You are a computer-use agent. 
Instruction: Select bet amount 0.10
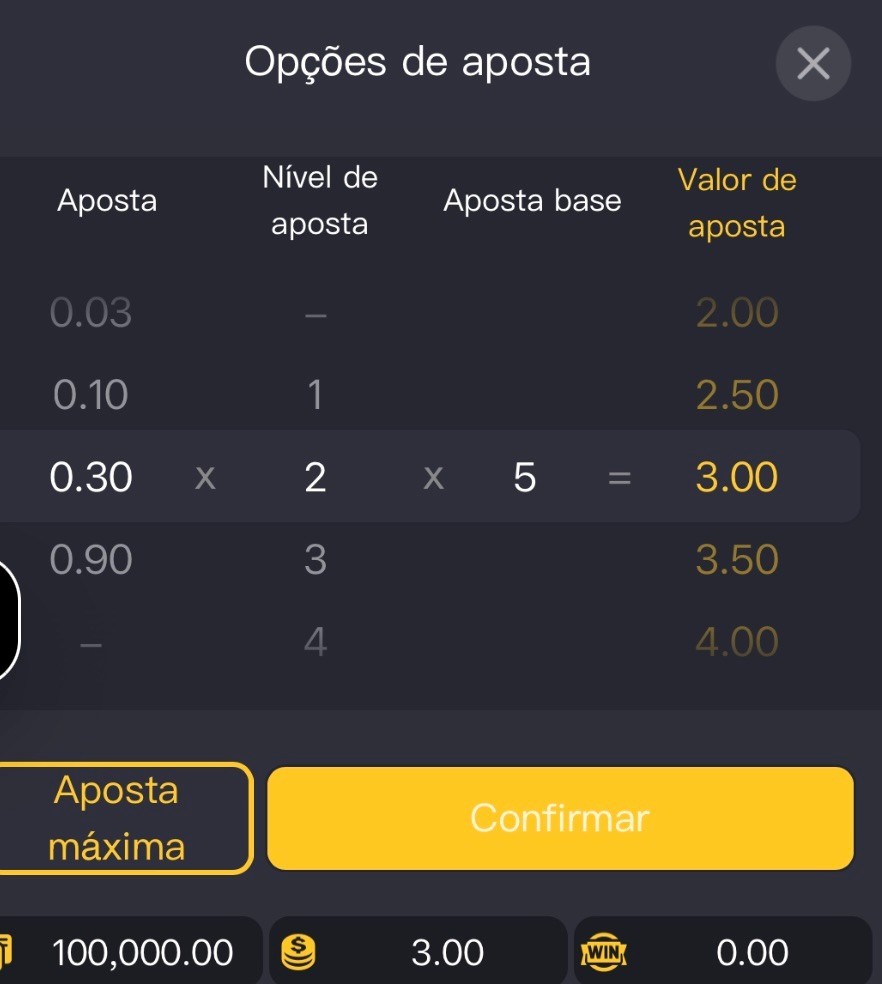point(91,394)
